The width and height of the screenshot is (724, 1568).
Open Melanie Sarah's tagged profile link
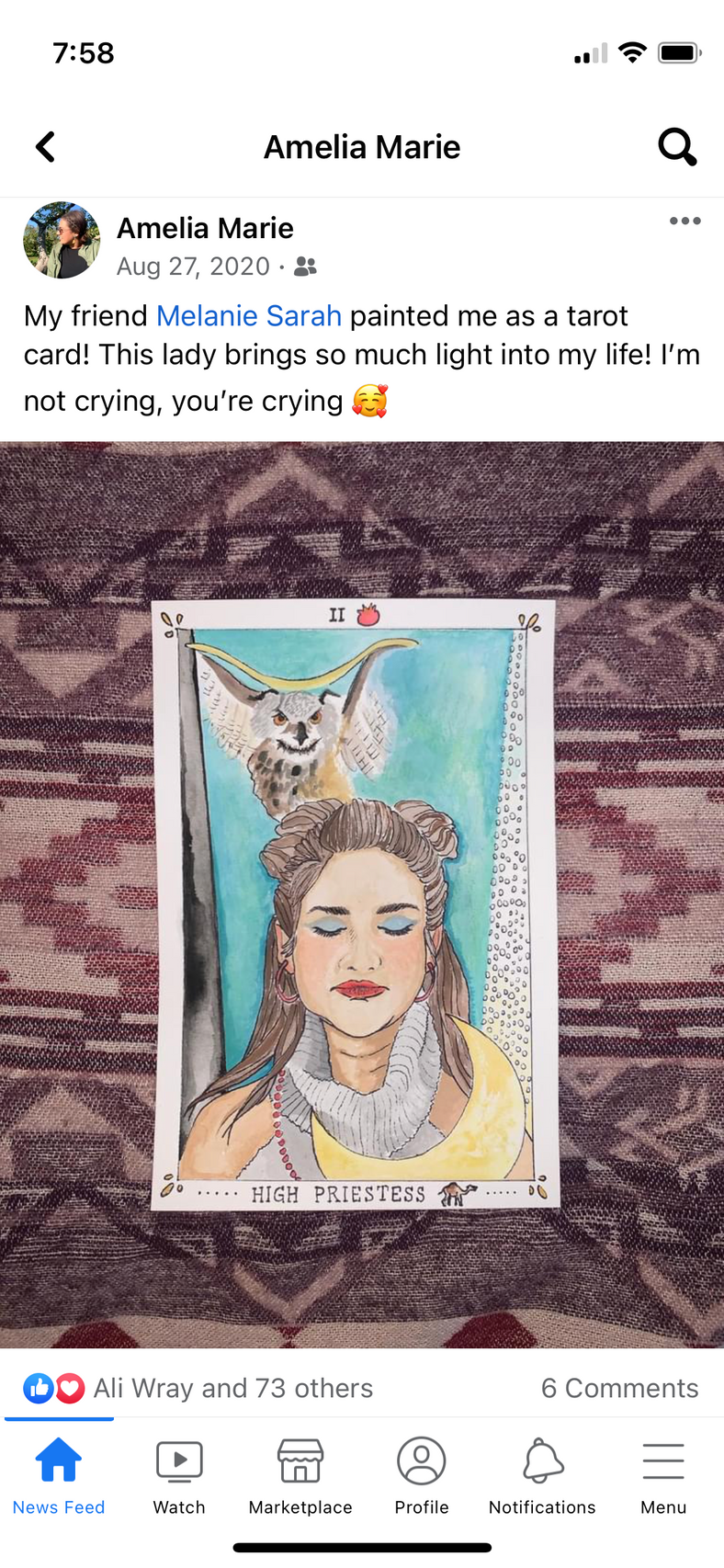pyautogui.click(x=249, y=316)
